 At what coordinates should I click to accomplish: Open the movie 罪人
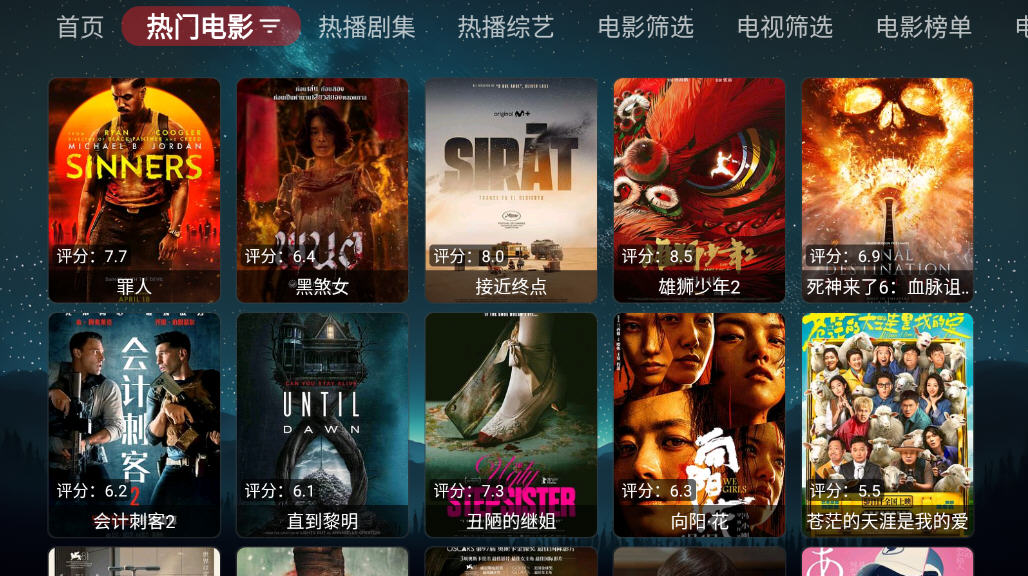click(134, 190)
